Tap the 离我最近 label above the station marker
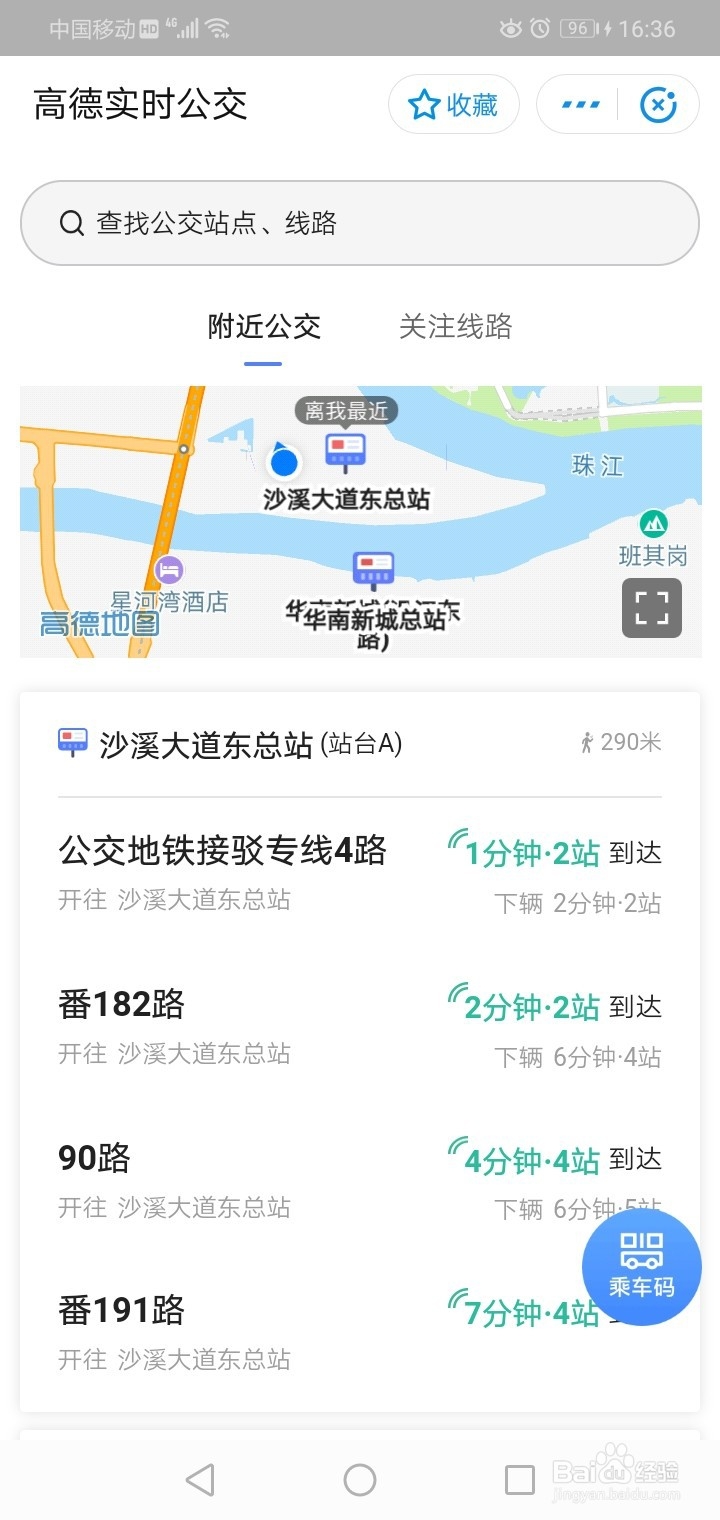Viewport: 720px width, 1520px height. [x=348, y=410]
